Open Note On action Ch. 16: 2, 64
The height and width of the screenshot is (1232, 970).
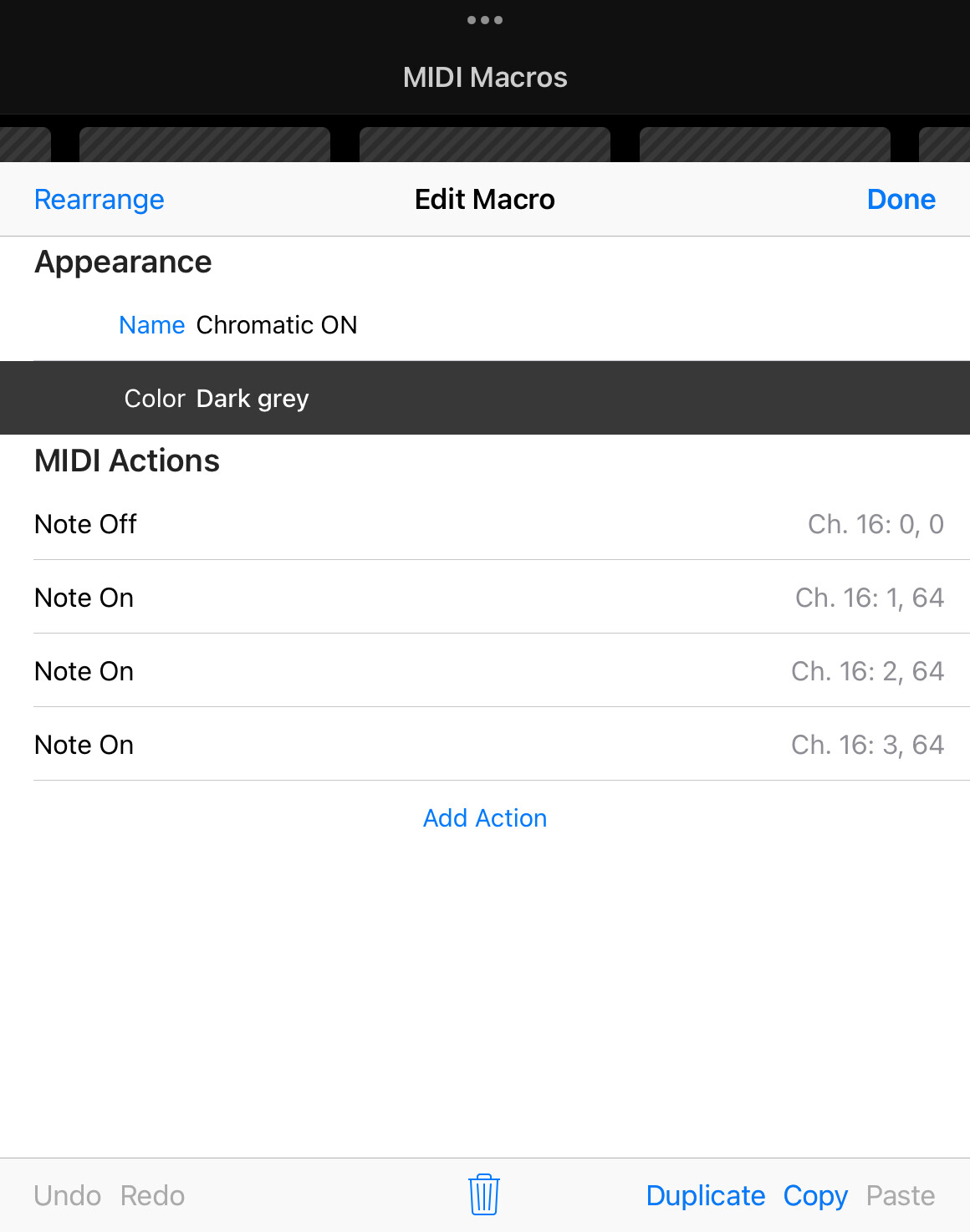click(x=484, y=671)
